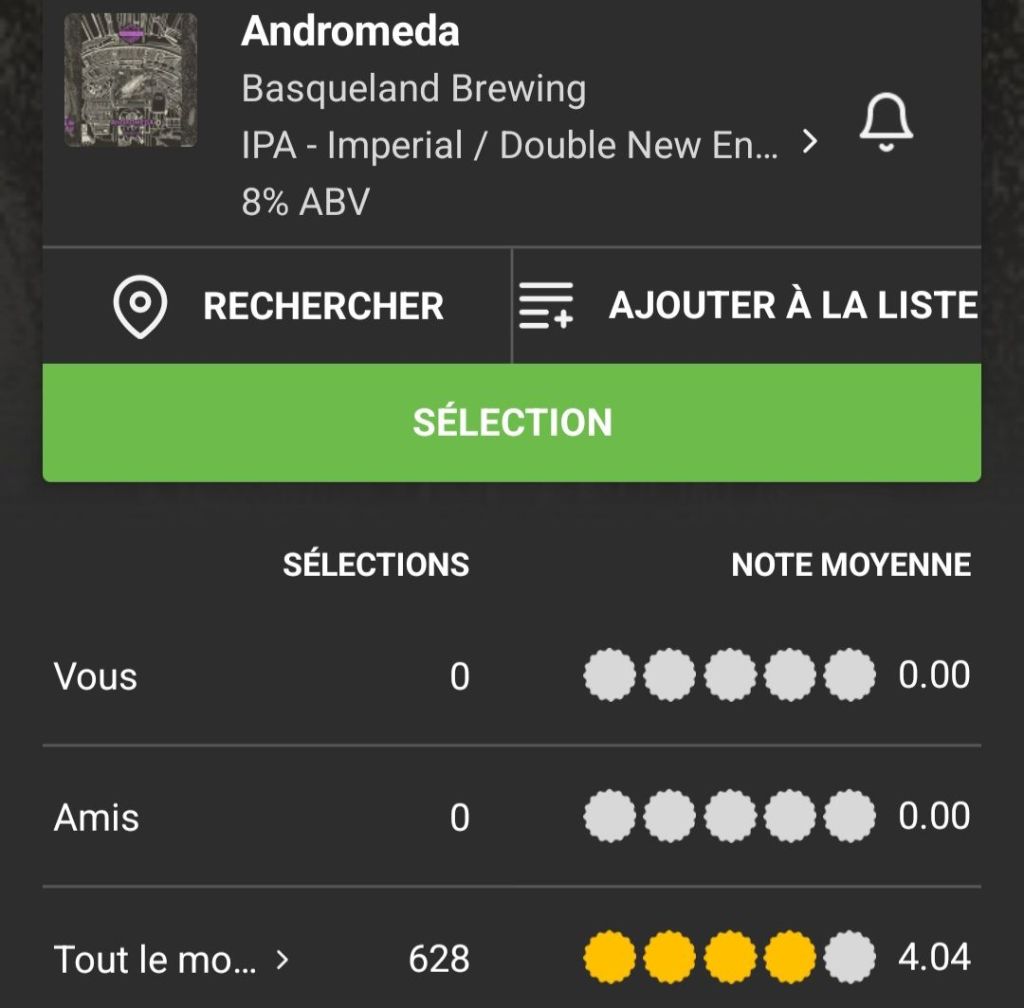View the Andromeda beer label image
Viewport: 1024px width, 1008px height.
(130, 80)
